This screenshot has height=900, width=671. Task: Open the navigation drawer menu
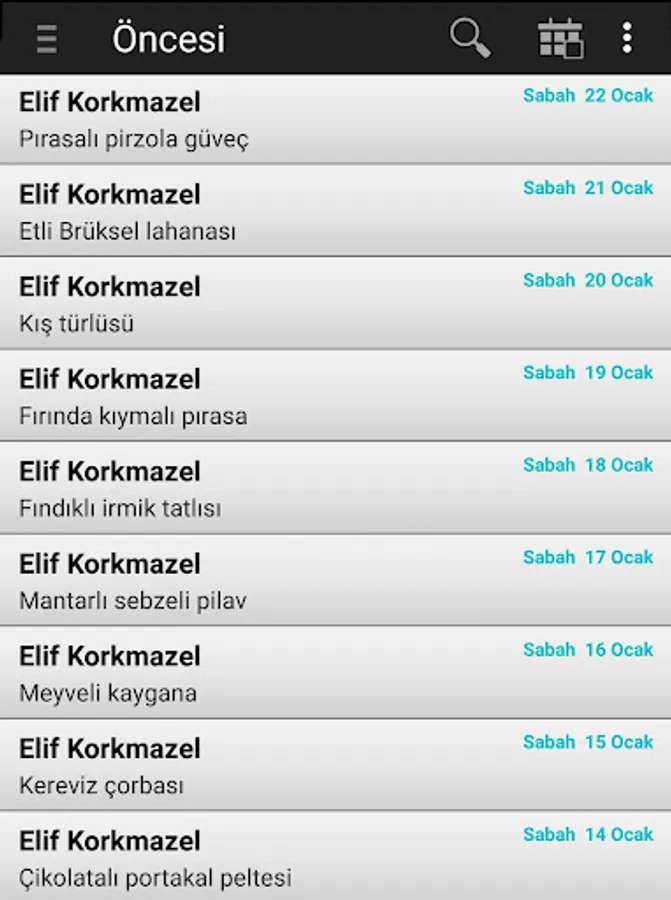(46, 38)
